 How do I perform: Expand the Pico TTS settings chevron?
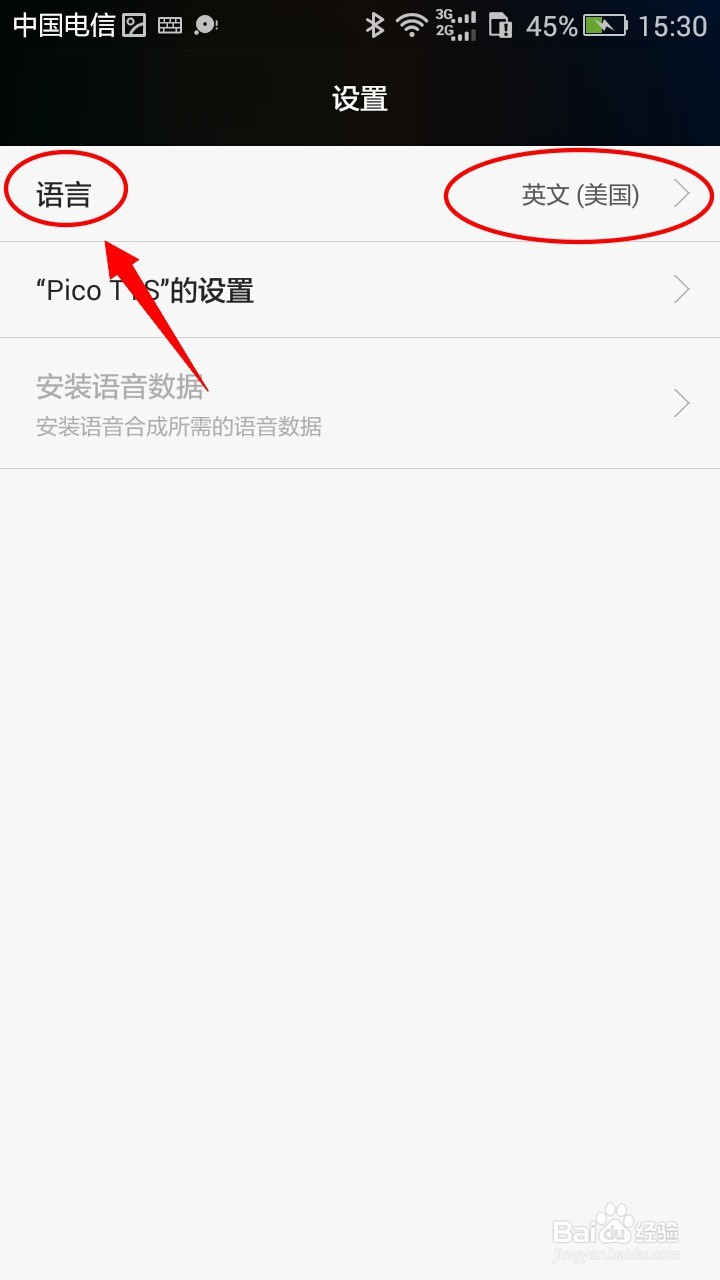(x=683, y=289)
